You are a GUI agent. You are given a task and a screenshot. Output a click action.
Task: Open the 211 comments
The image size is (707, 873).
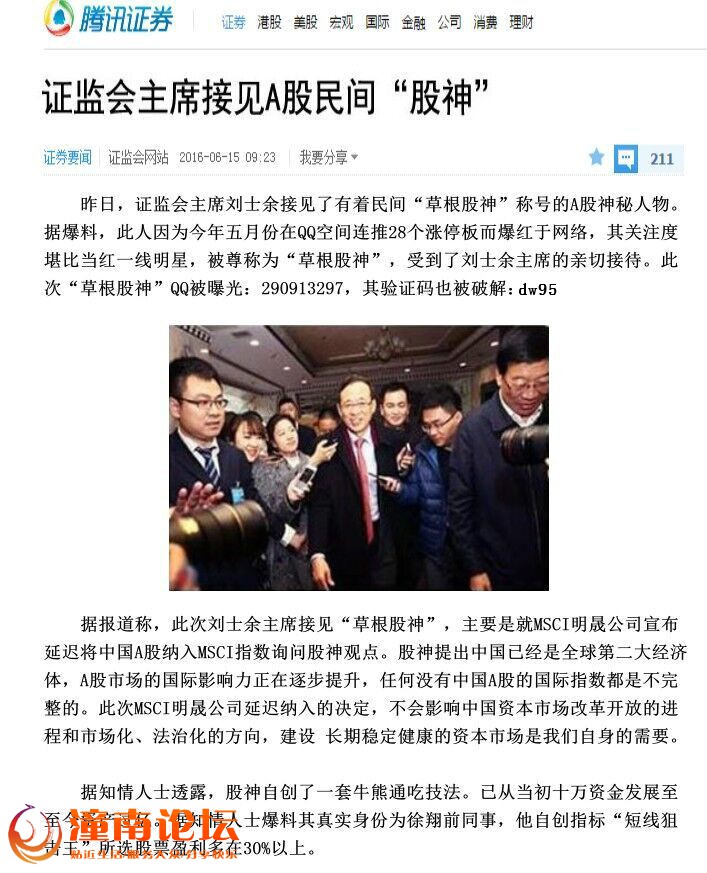pyautogui.click(x=650, y=158)
